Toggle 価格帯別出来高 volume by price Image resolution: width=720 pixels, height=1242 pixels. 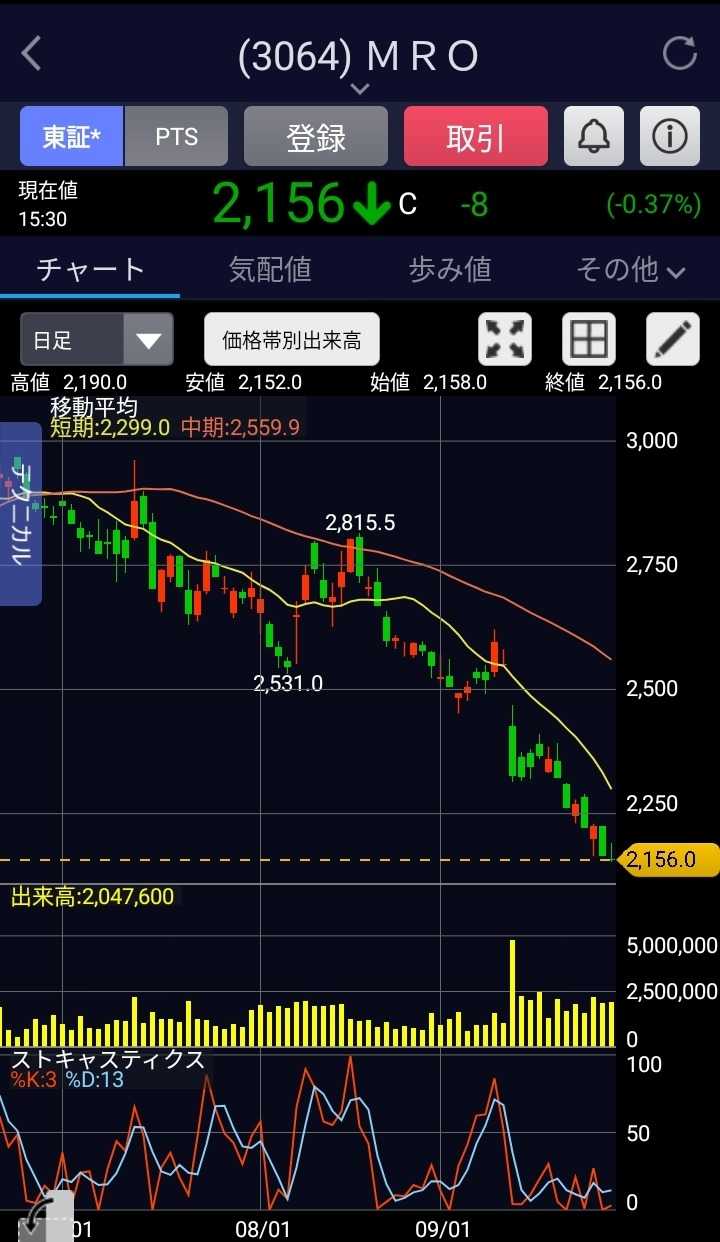(x=292, y=340)
